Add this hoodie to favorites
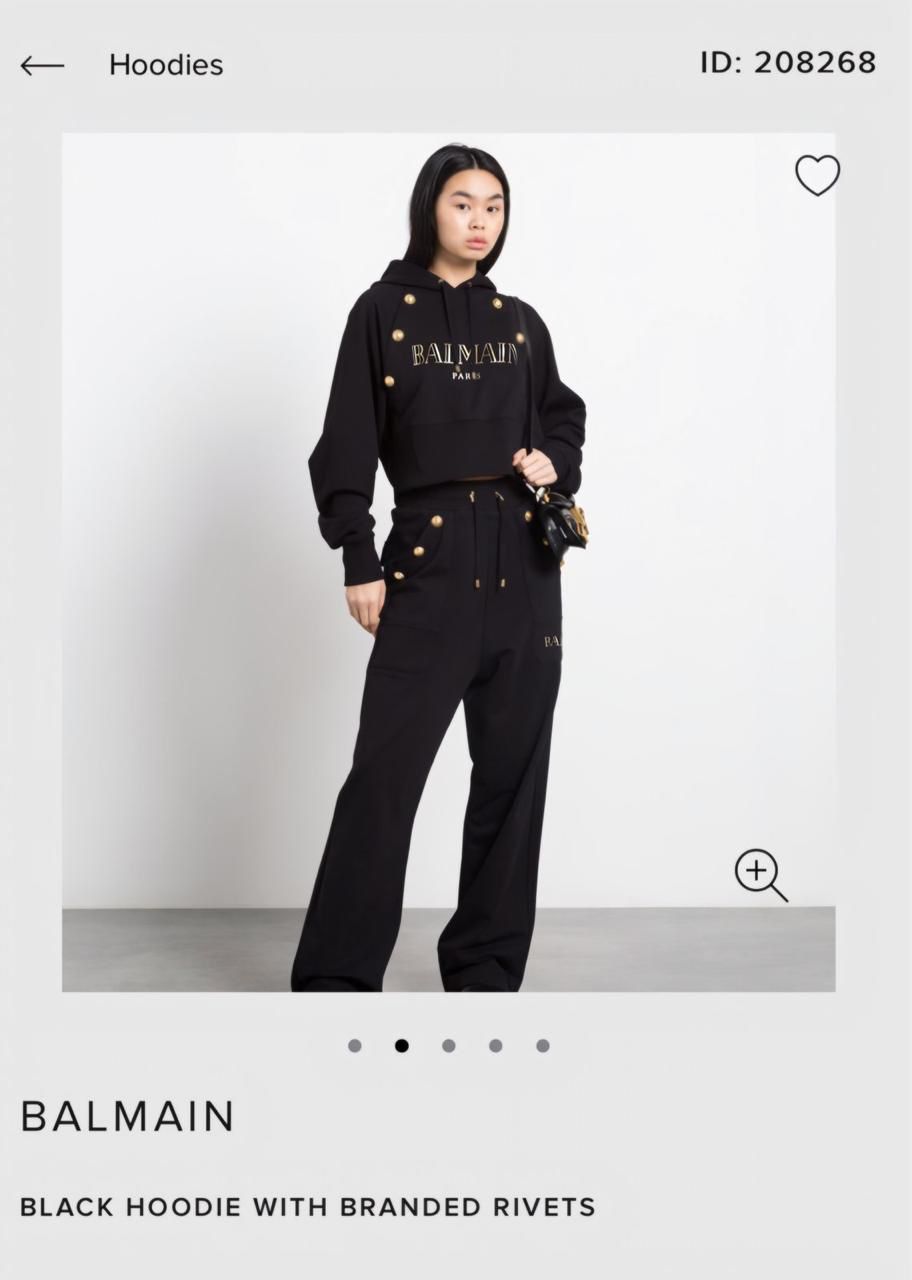The width and height of the screenshot is (912, 1280). pos(817,176)
